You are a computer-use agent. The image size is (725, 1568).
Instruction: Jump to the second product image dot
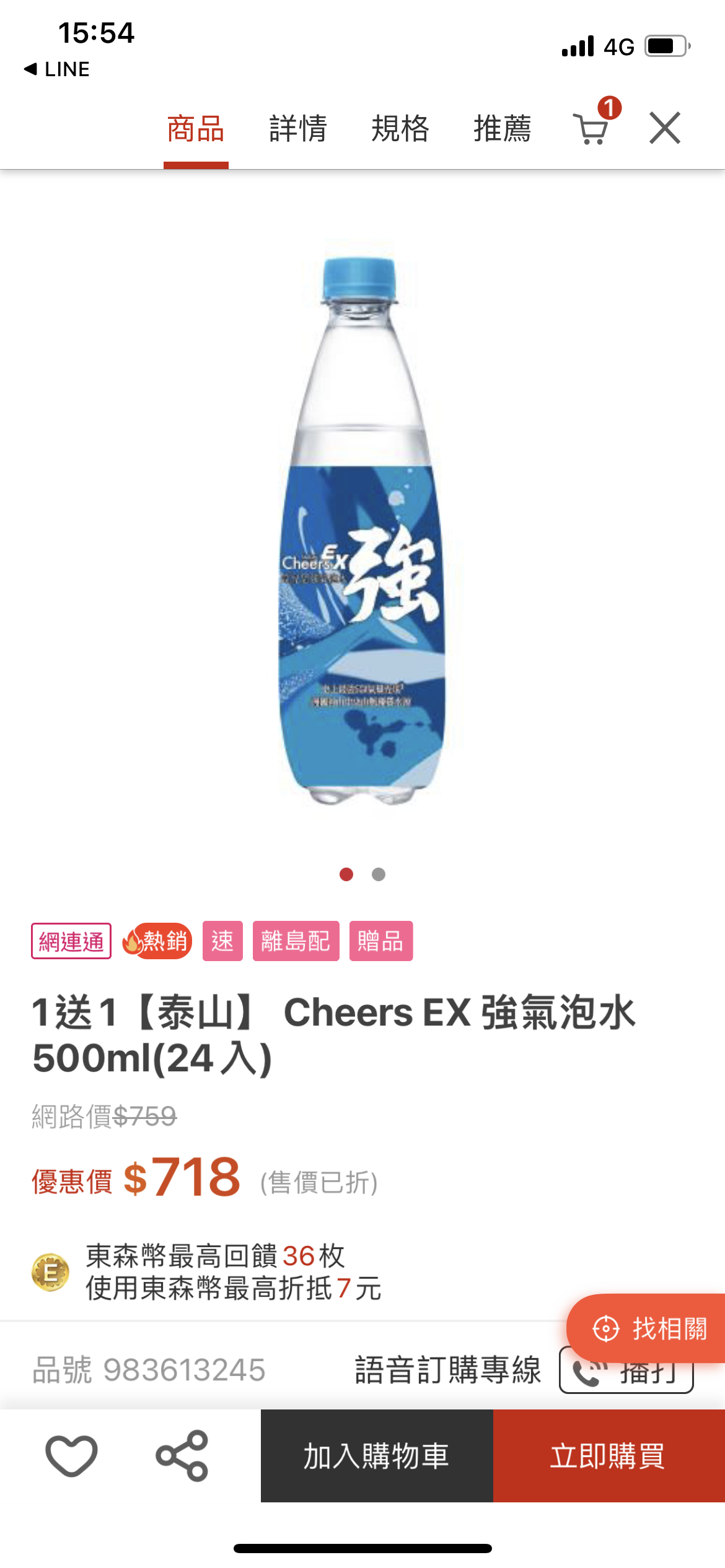click(379, 874)
